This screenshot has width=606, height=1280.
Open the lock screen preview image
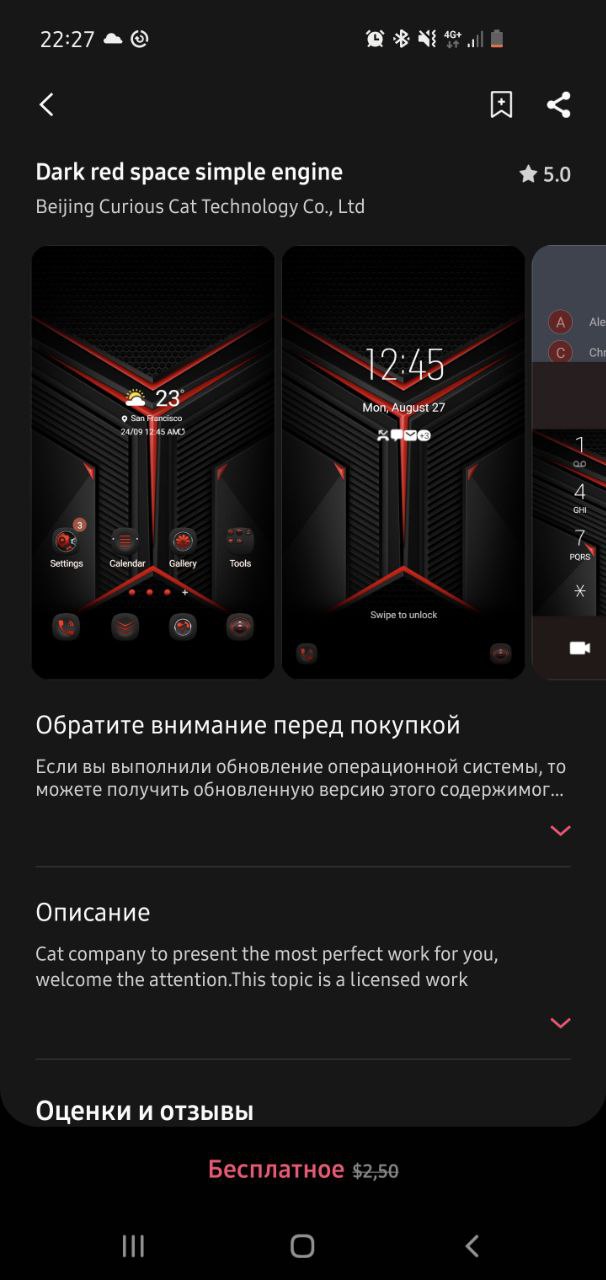(403, 462)
